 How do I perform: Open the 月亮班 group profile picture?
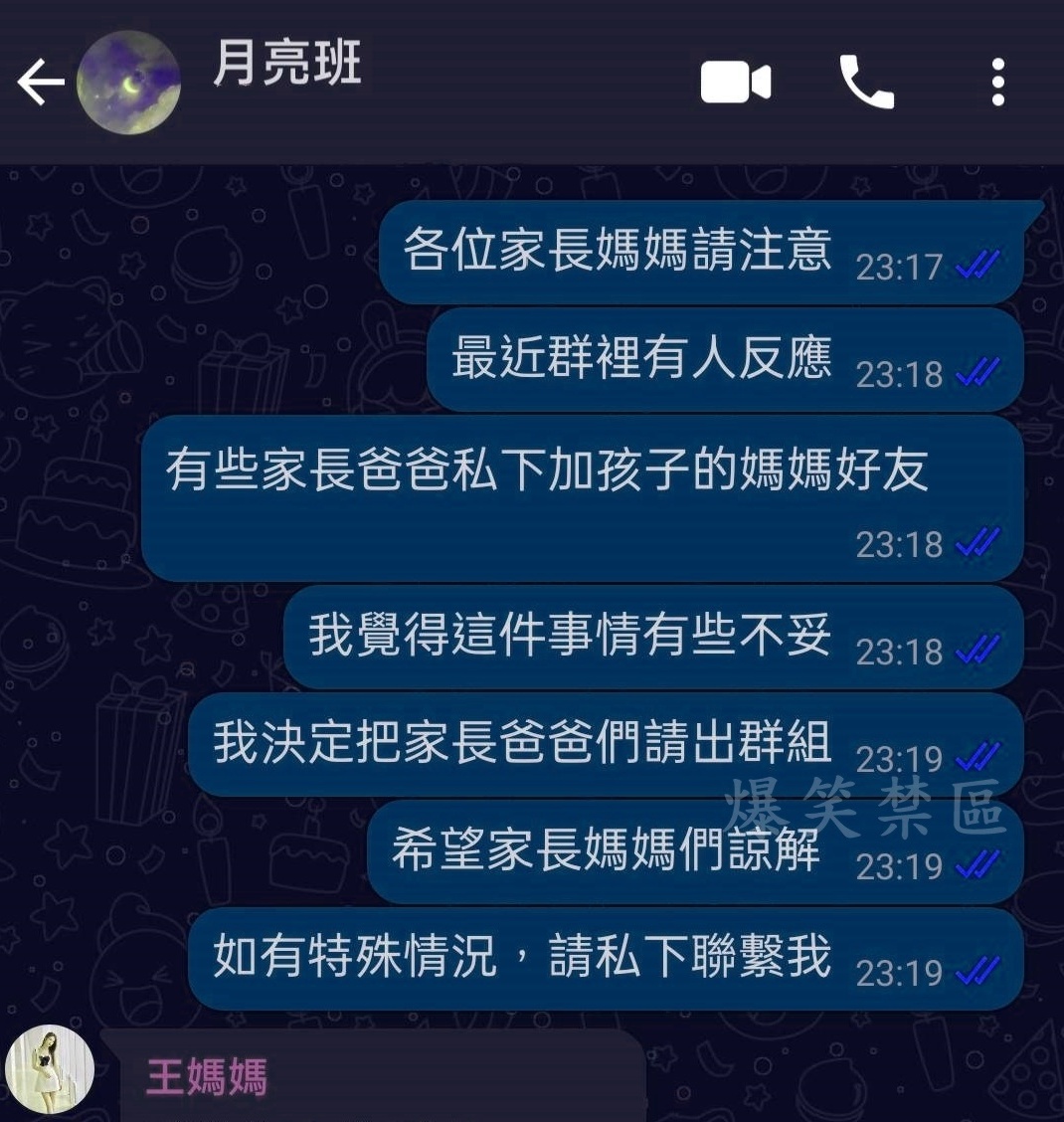click(x=128, y=83)
